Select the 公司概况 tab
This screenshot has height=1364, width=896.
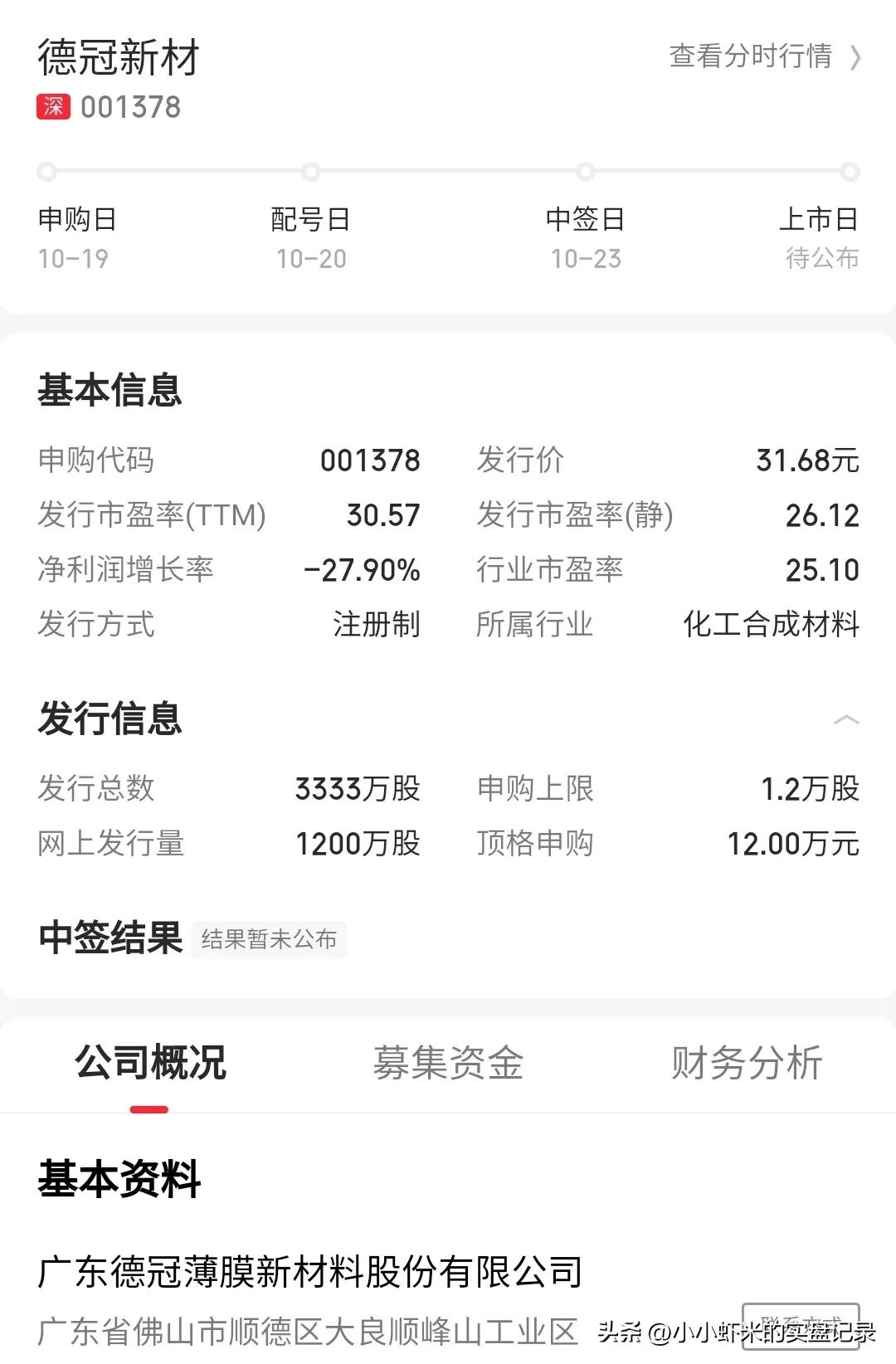[149, 1064]
